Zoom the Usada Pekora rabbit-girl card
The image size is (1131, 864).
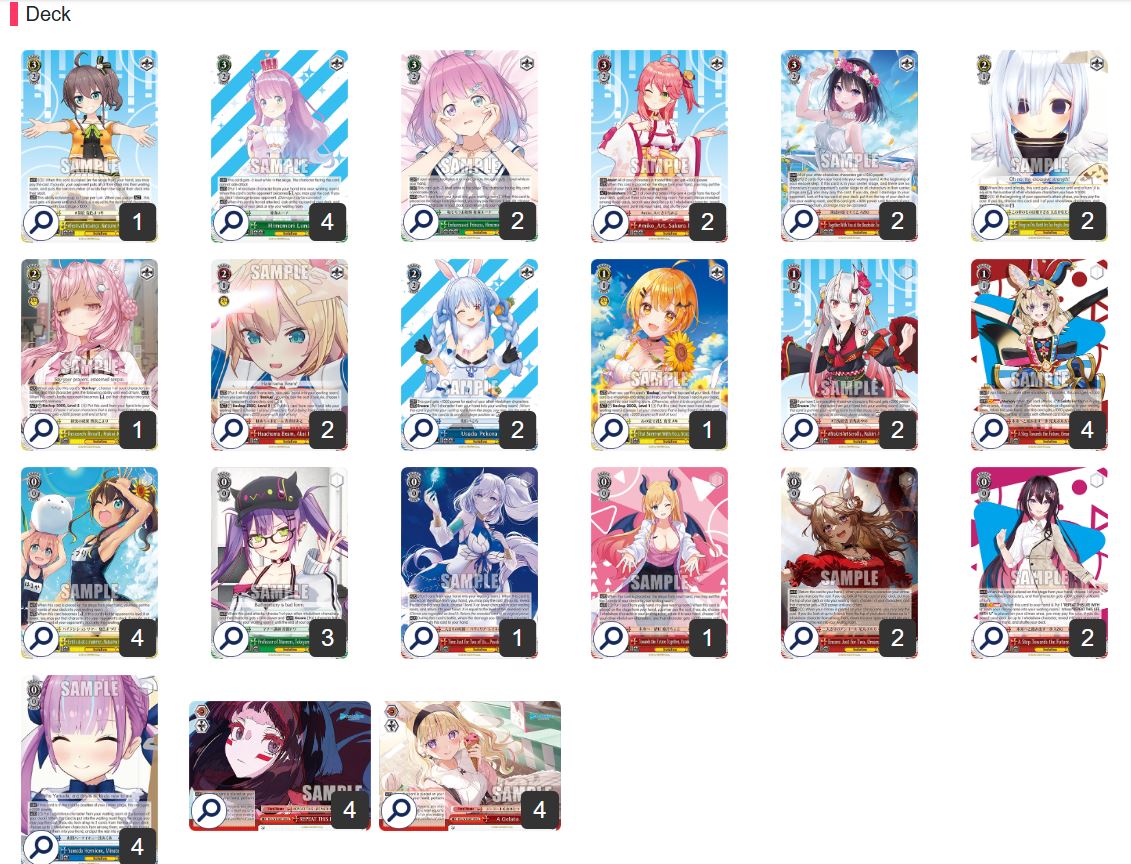pyautogui.click(x=422, y=430)
